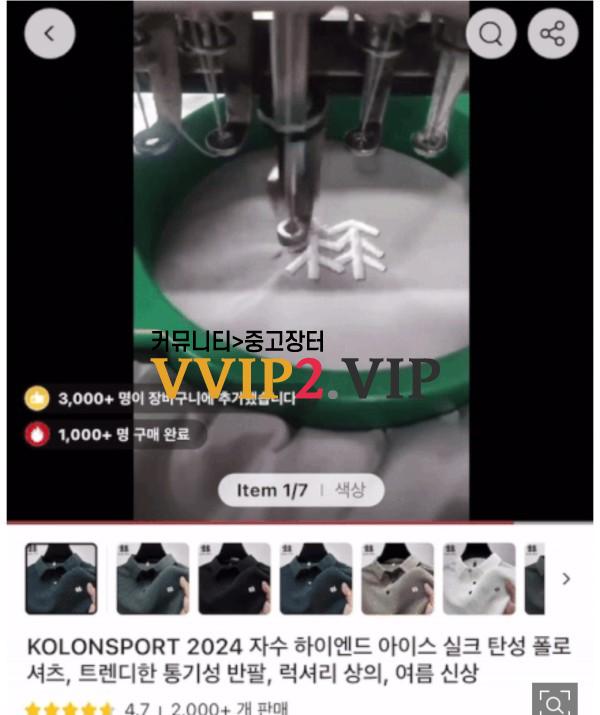Image resolution: width=600 pixels, height=715 pixels.
Task: Go back using the top-left arrow
Action: tap(49, 33)
